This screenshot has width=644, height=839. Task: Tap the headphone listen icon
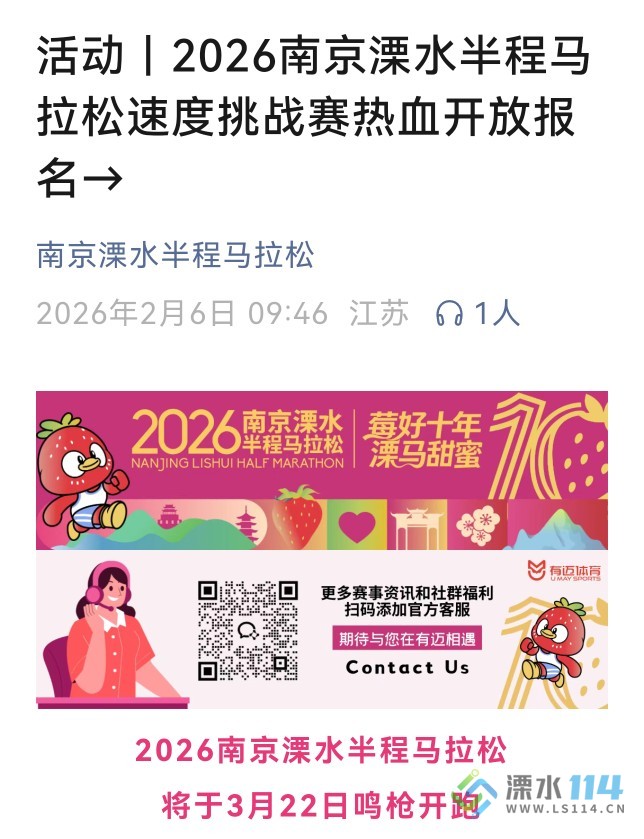450,314
